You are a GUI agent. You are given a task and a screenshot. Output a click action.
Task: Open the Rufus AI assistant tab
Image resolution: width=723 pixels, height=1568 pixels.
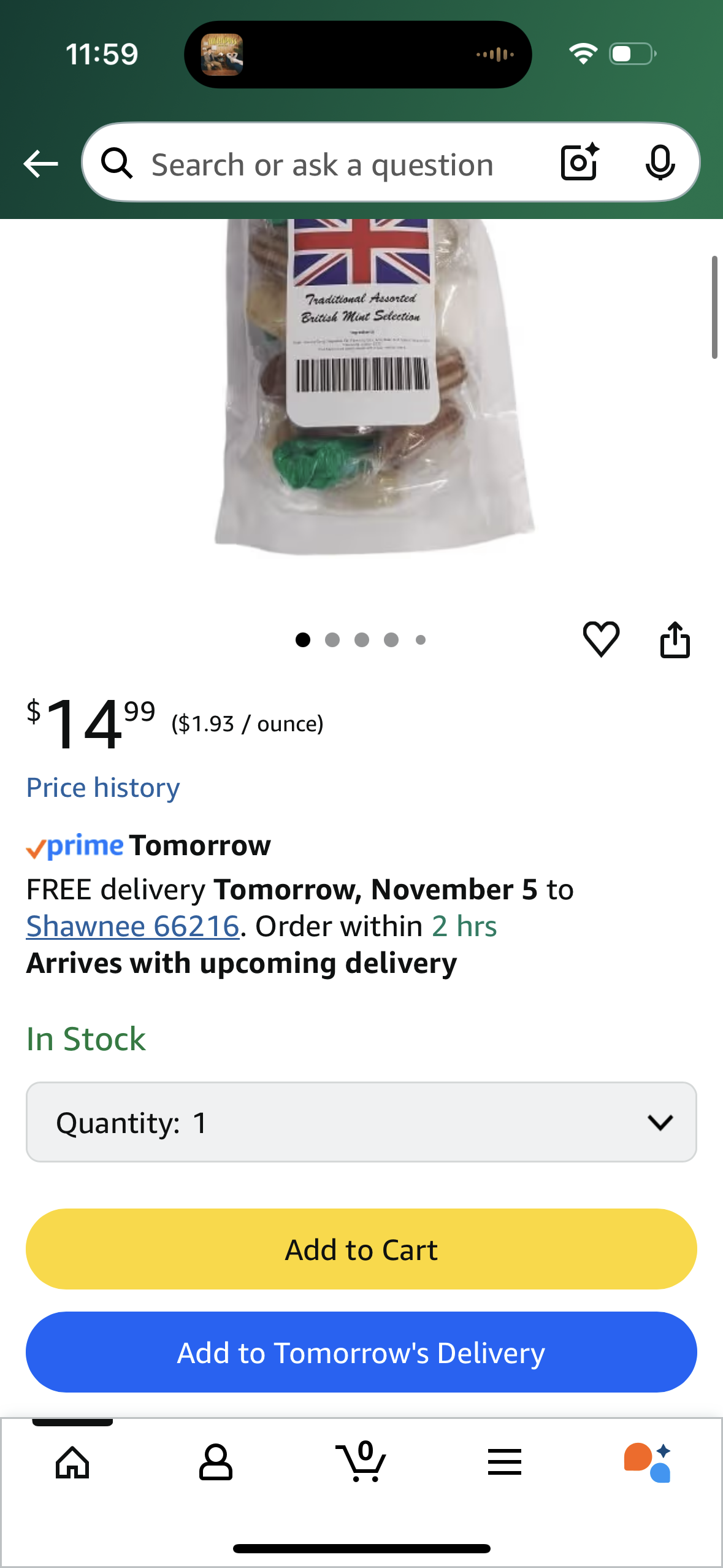[648, 1462]
